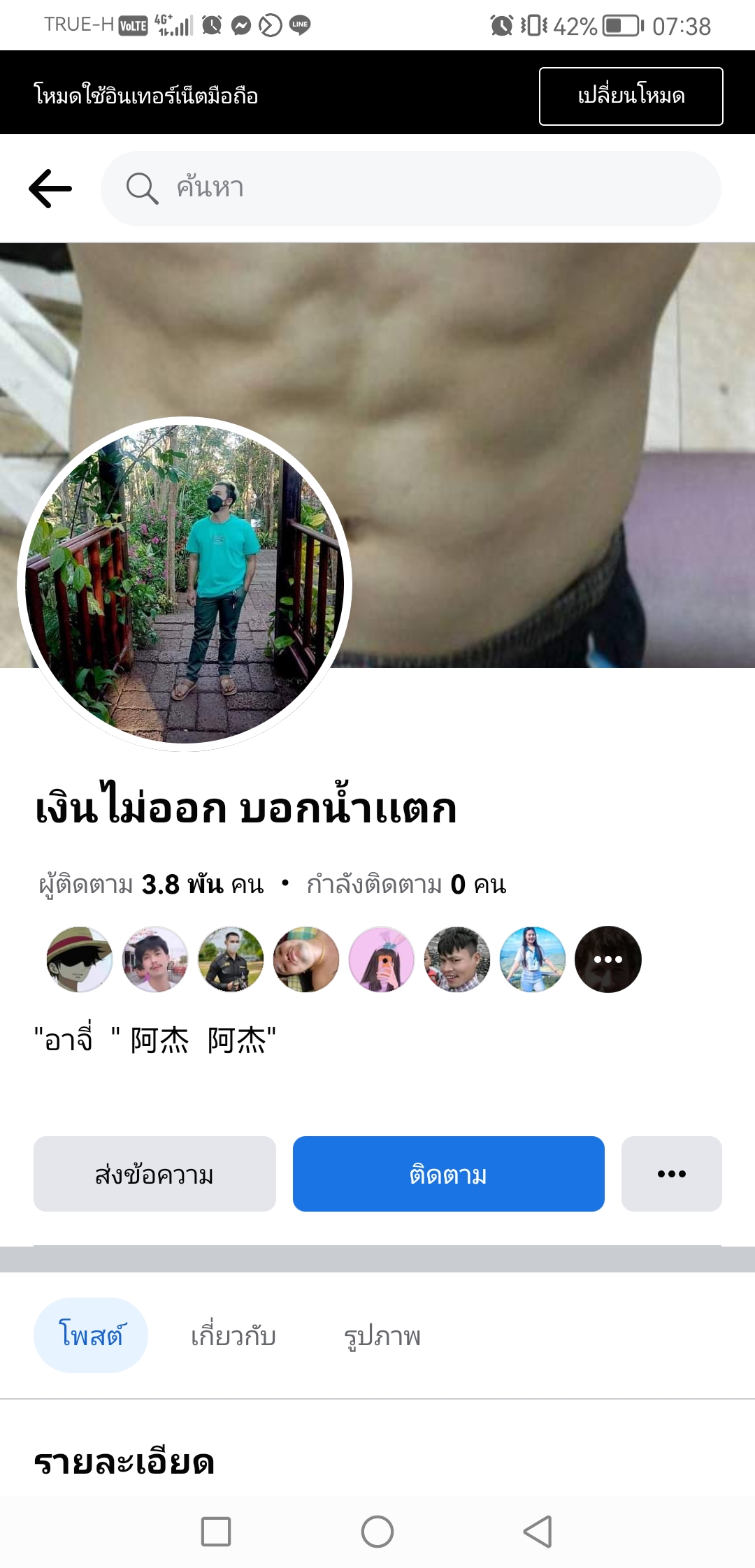
Task: Tap the system home button
Action: pos(377,1532)
